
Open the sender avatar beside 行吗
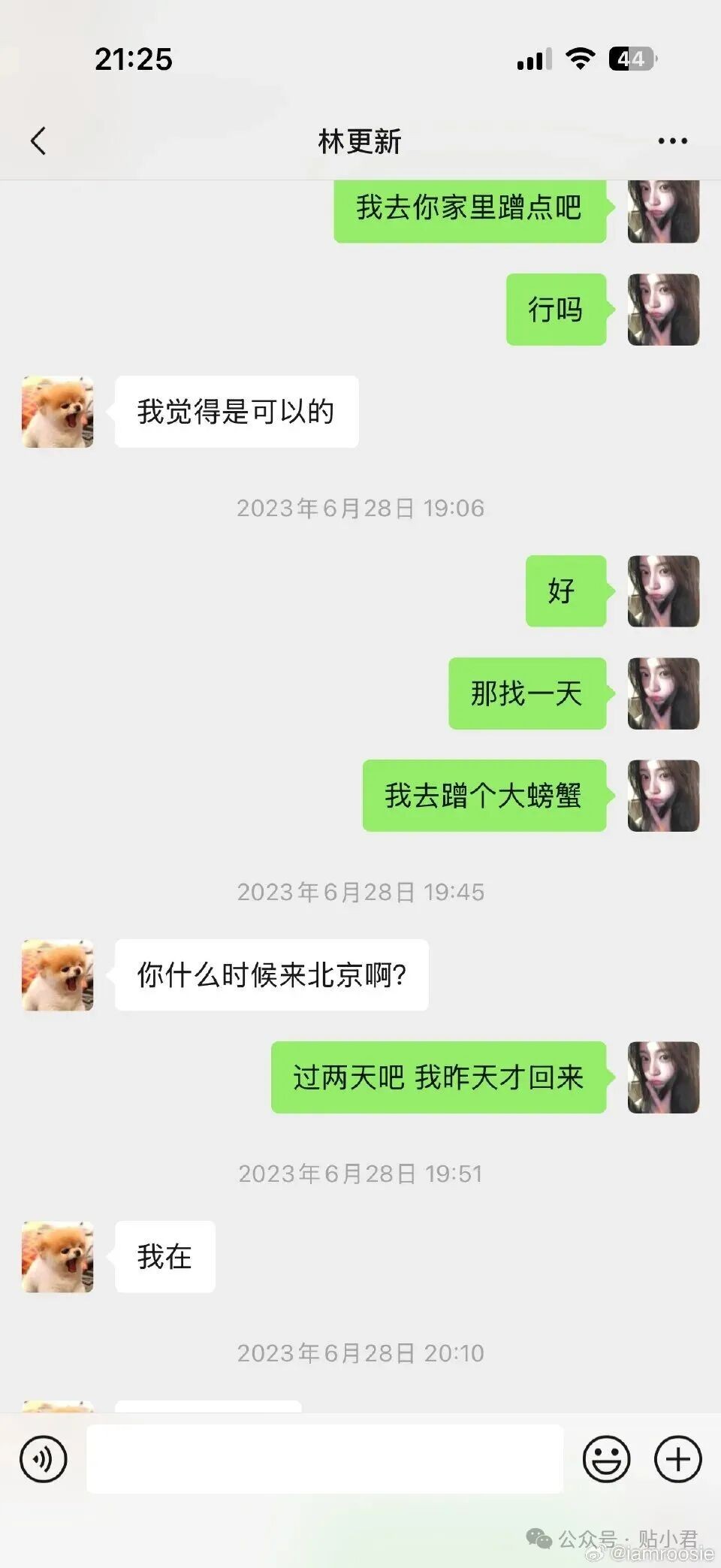click(663, 310)
